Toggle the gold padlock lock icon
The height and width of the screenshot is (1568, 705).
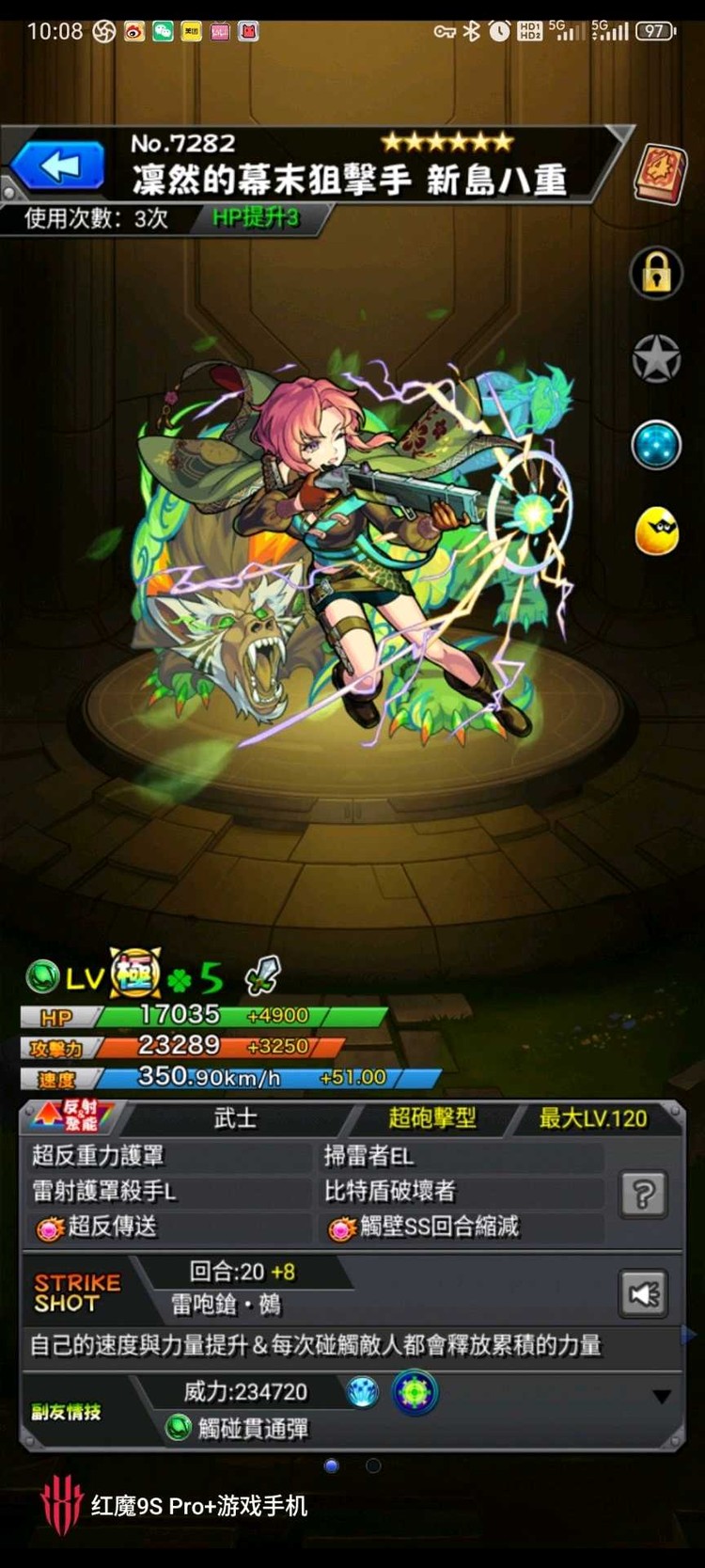pyautogui.click(x=655, y=273)
